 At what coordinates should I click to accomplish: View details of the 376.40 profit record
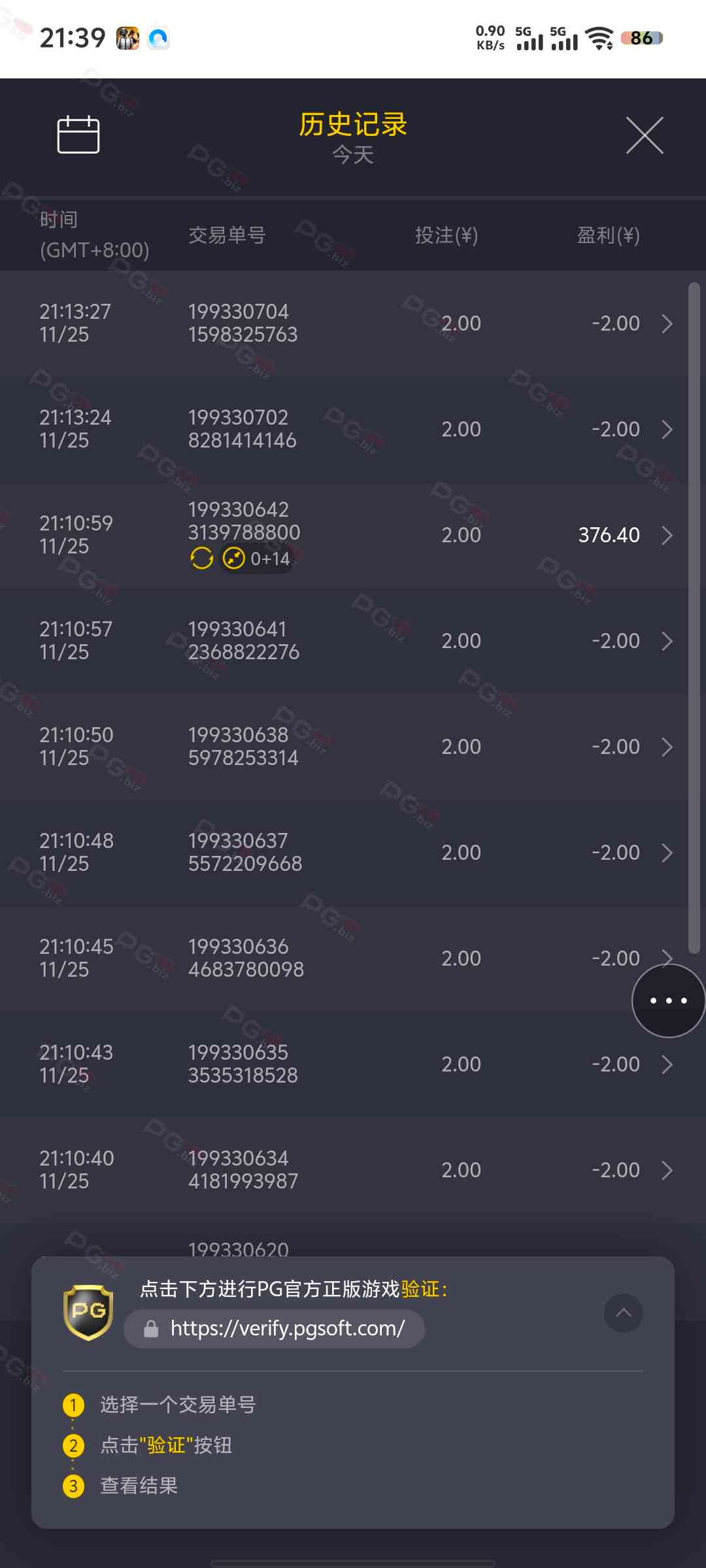click(x=353, y=535)
